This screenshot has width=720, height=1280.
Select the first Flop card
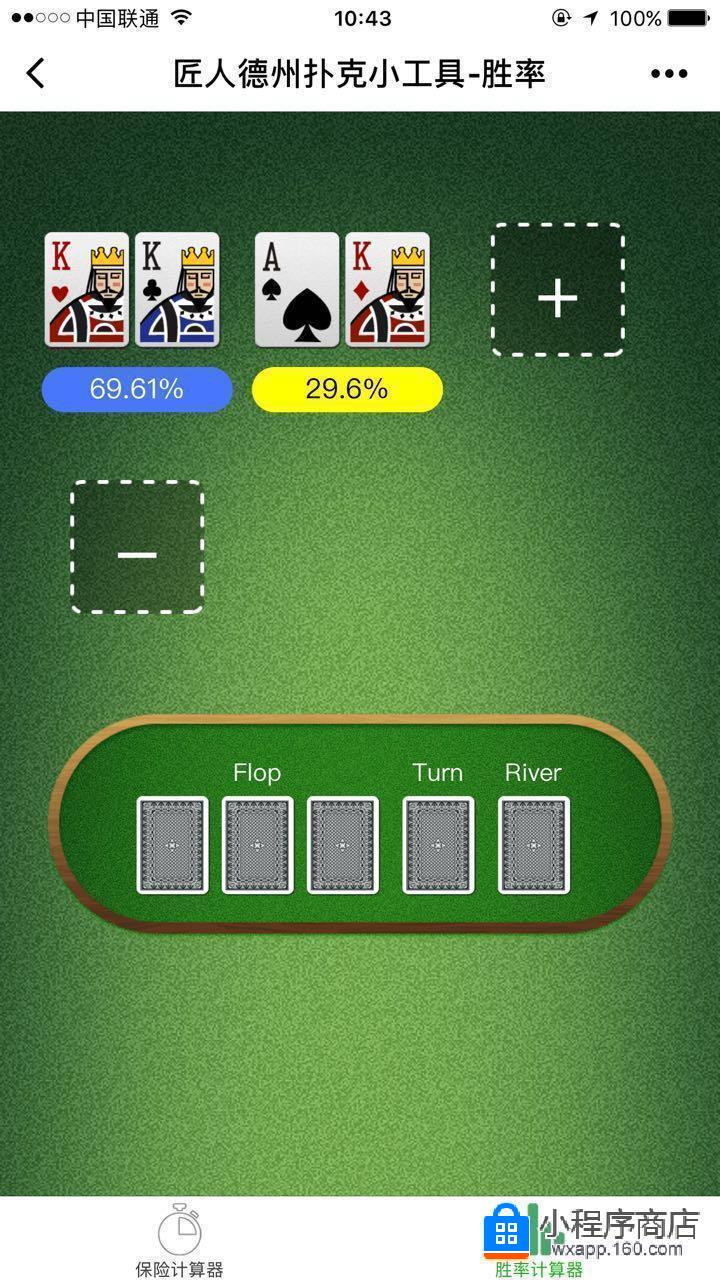[172, 845]
